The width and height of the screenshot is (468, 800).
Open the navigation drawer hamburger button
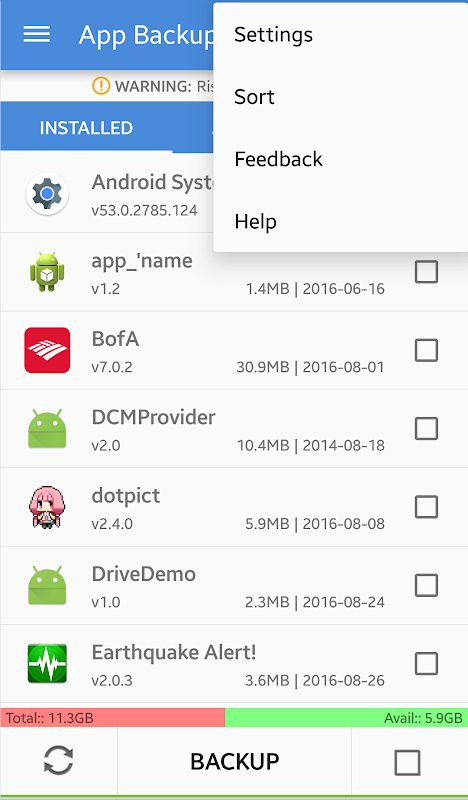[37, 35]
